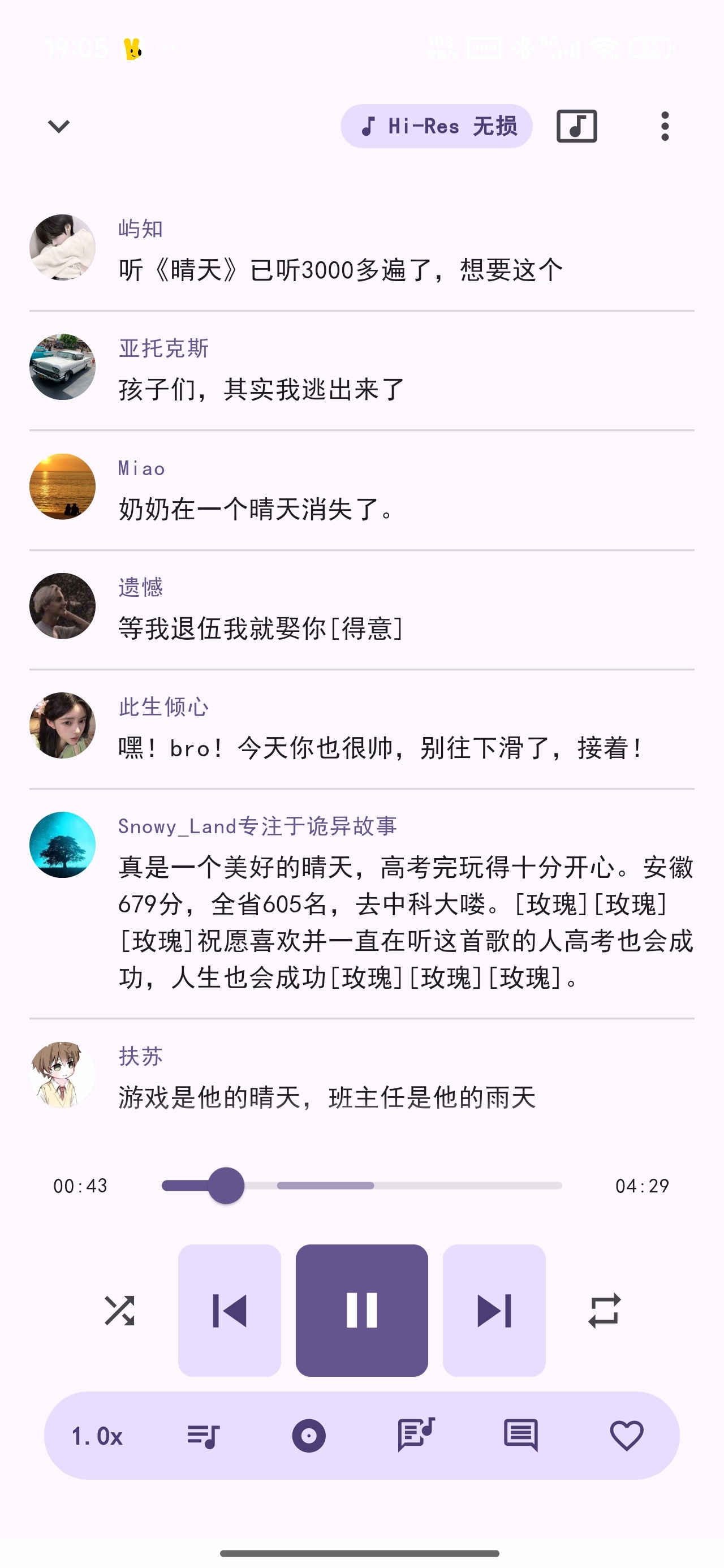Screen dimensions: 724x1568
Task: Tap the playback progress slider
Action: click(x=361, y=1185)
